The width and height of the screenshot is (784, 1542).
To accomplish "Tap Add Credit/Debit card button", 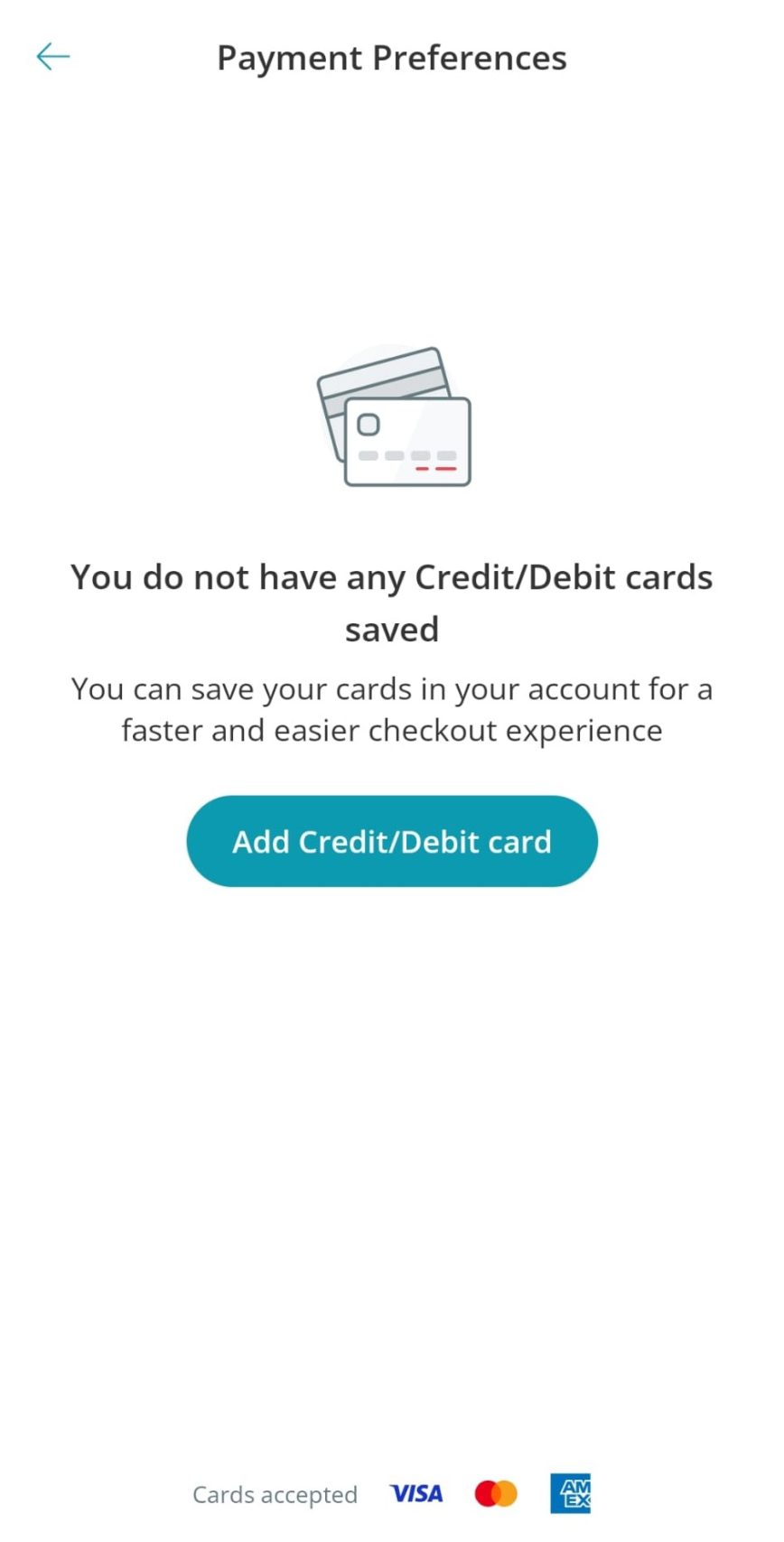I will coord(391,841).
